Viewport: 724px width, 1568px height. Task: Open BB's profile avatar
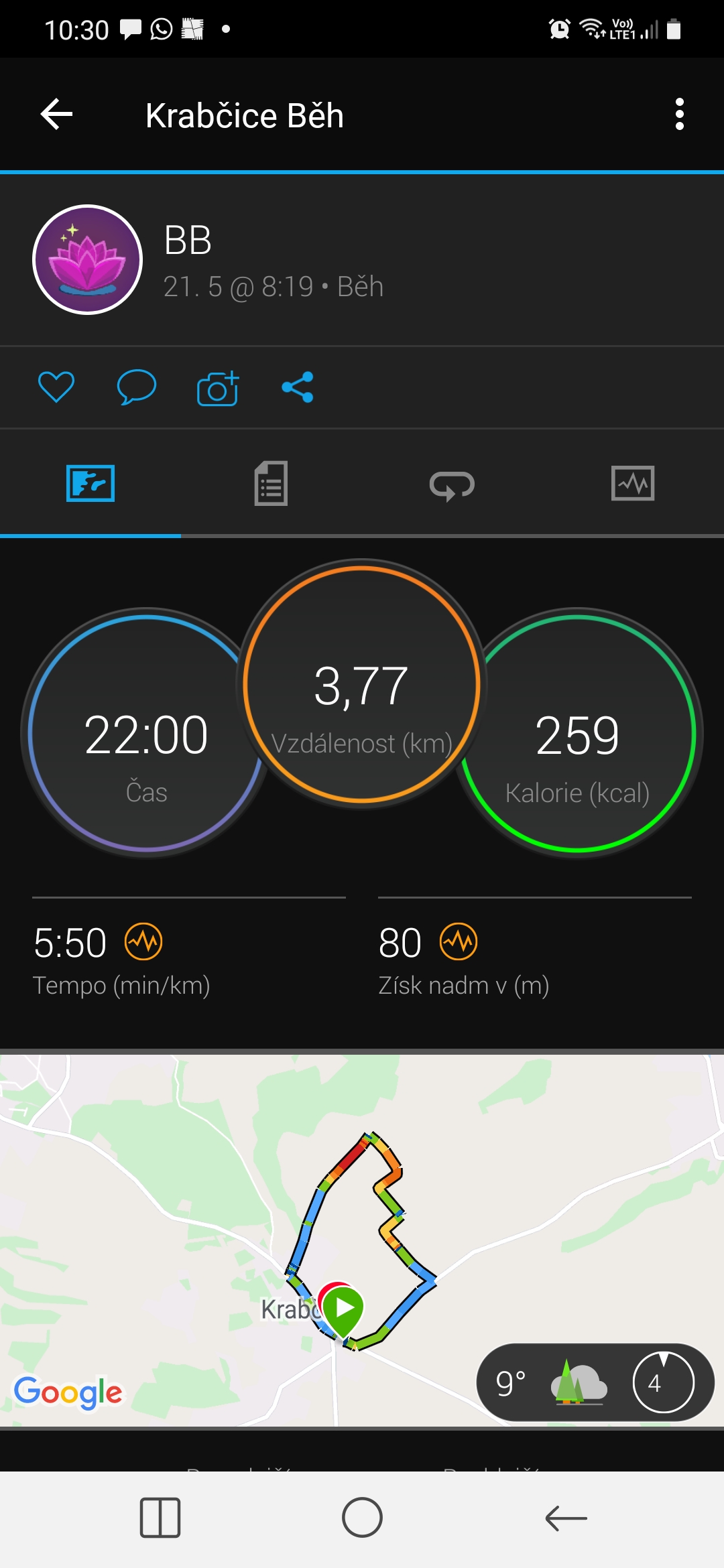click(88, 259)
